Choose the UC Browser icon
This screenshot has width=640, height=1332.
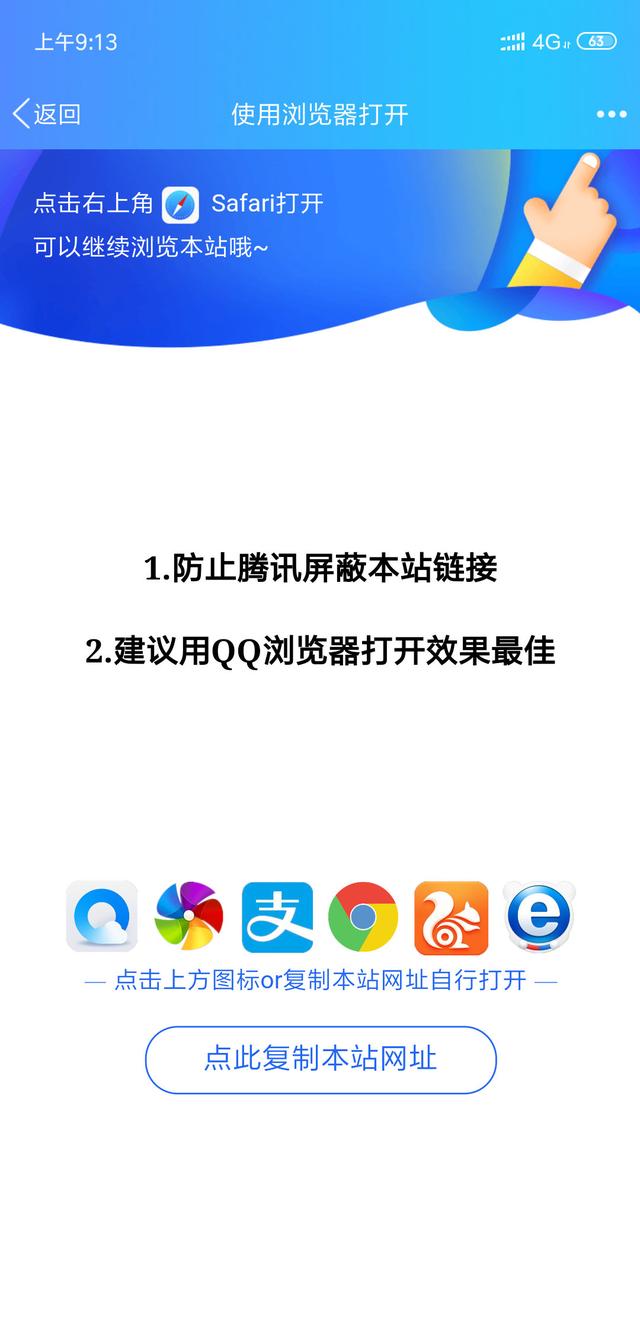(451, 916)
